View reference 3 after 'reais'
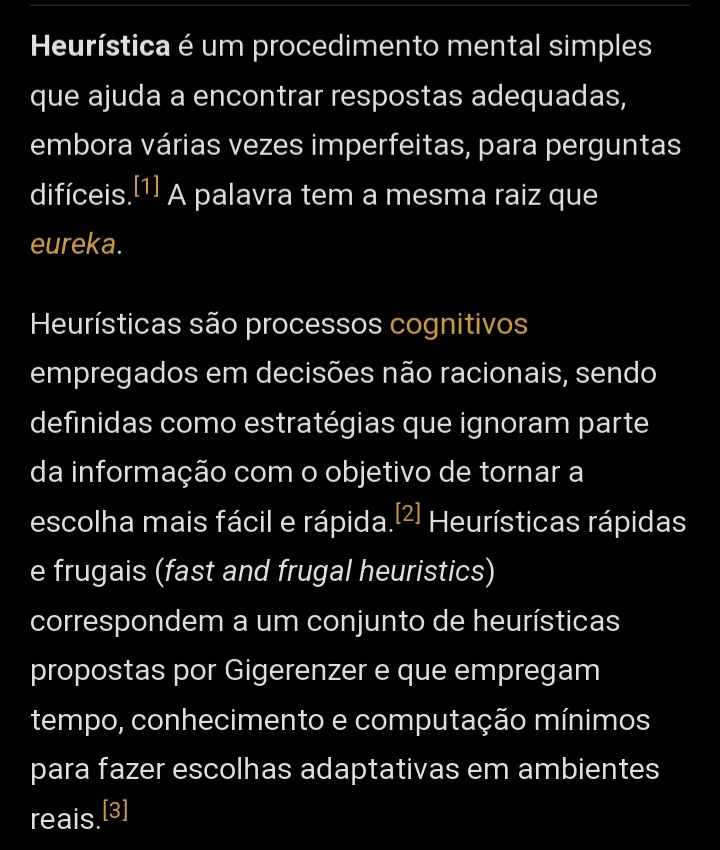The image size is (720, 850). pyautogui.click(x=116, y=811)
